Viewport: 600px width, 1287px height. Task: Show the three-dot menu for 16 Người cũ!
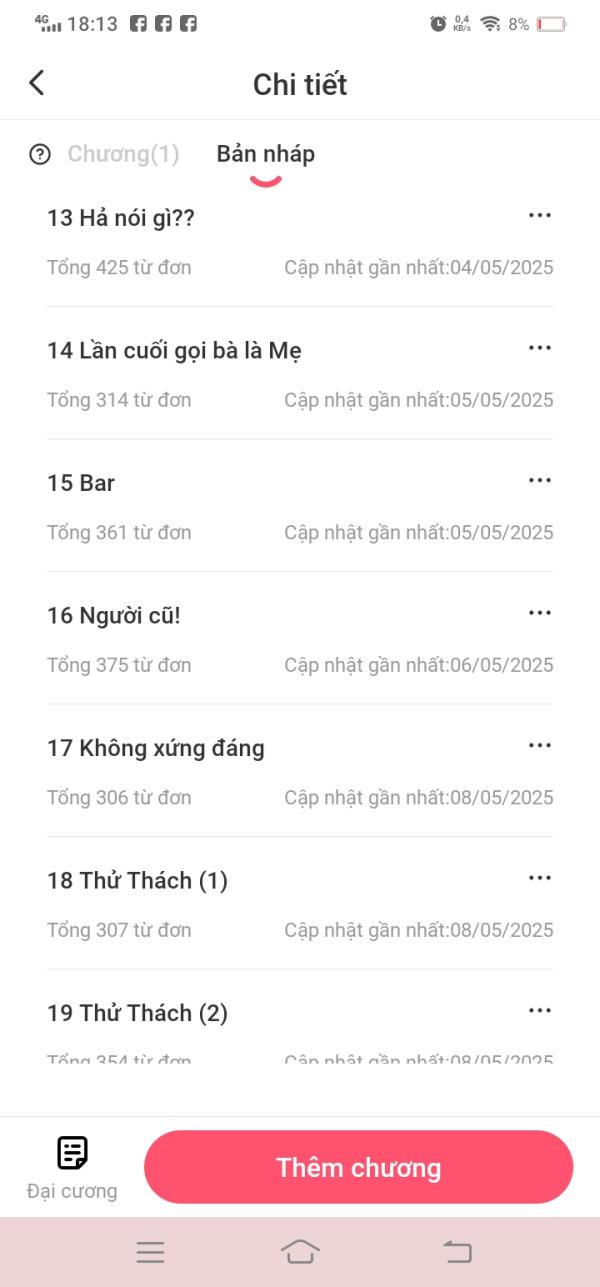(x=540, y=613)
